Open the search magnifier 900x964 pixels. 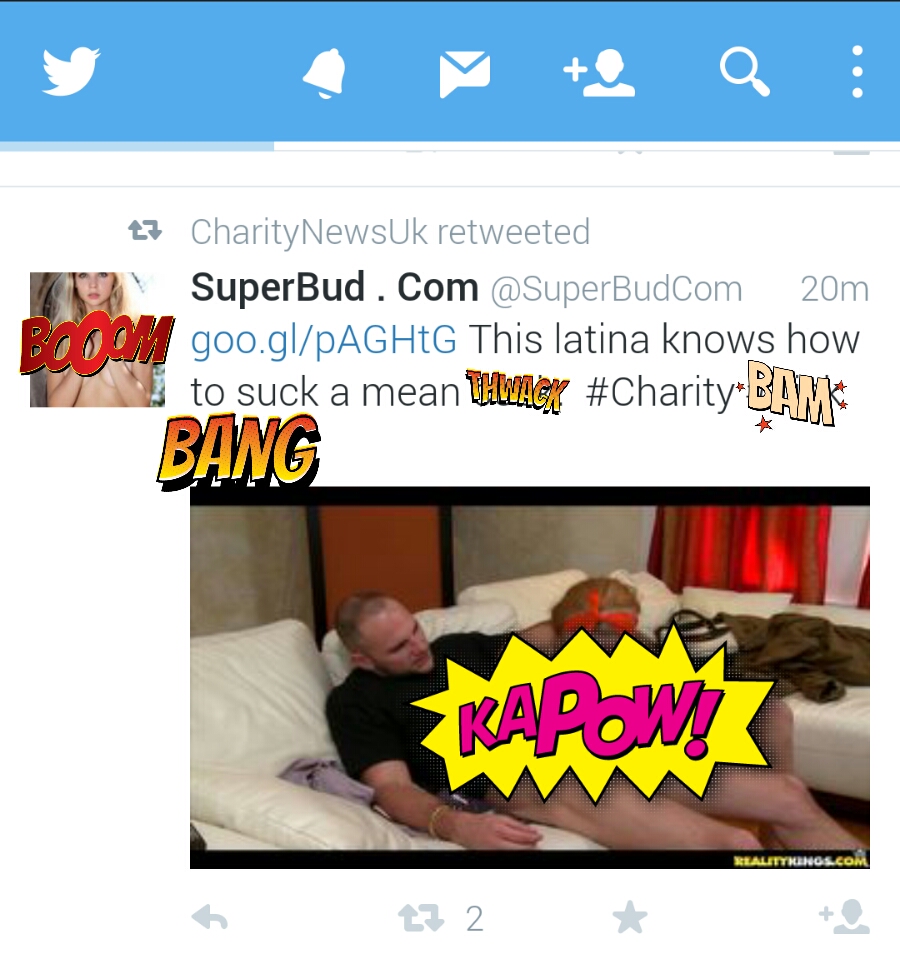744,72
